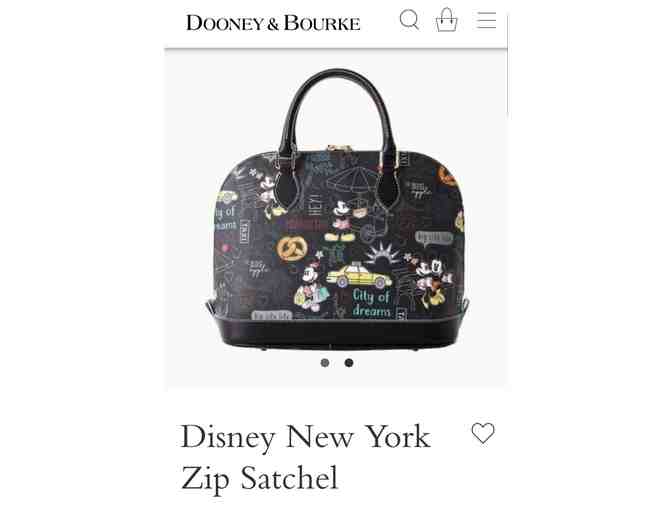The image size is (672, 510).
Task: Open the shopping bag
Action: (x=447, y=20)
